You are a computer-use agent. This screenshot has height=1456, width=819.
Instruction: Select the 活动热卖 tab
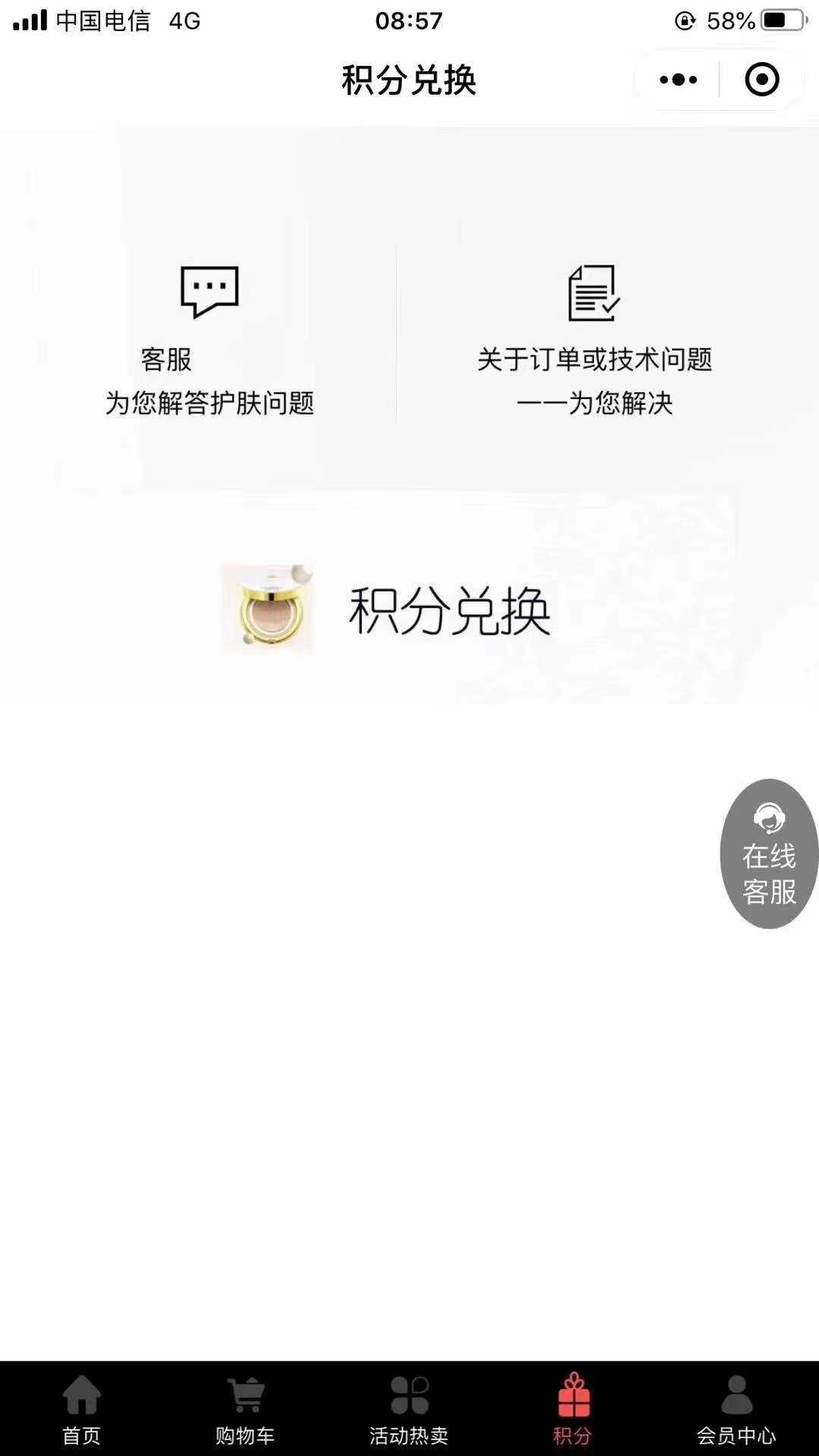(x=409, y=1409)
